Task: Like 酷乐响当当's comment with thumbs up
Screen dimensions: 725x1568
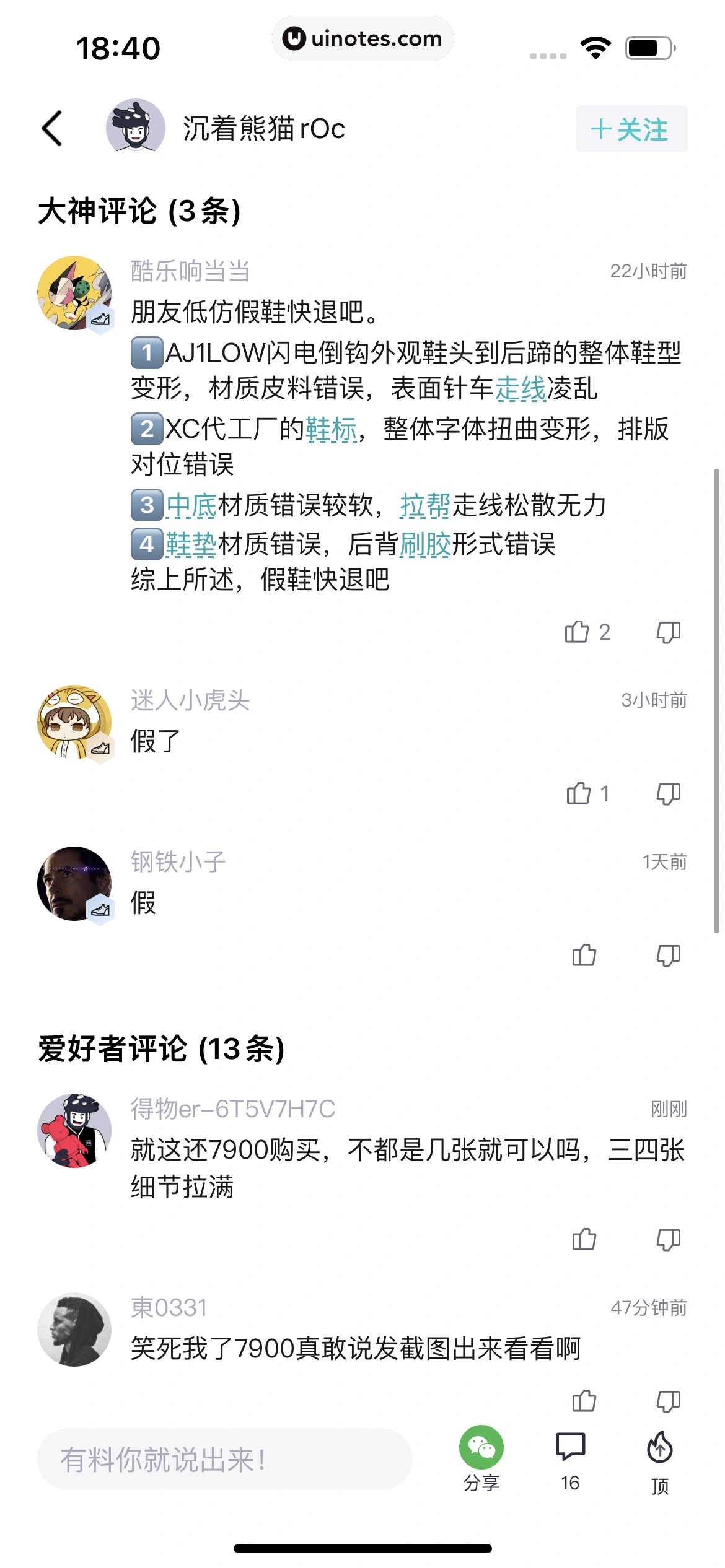Action: 579,632
